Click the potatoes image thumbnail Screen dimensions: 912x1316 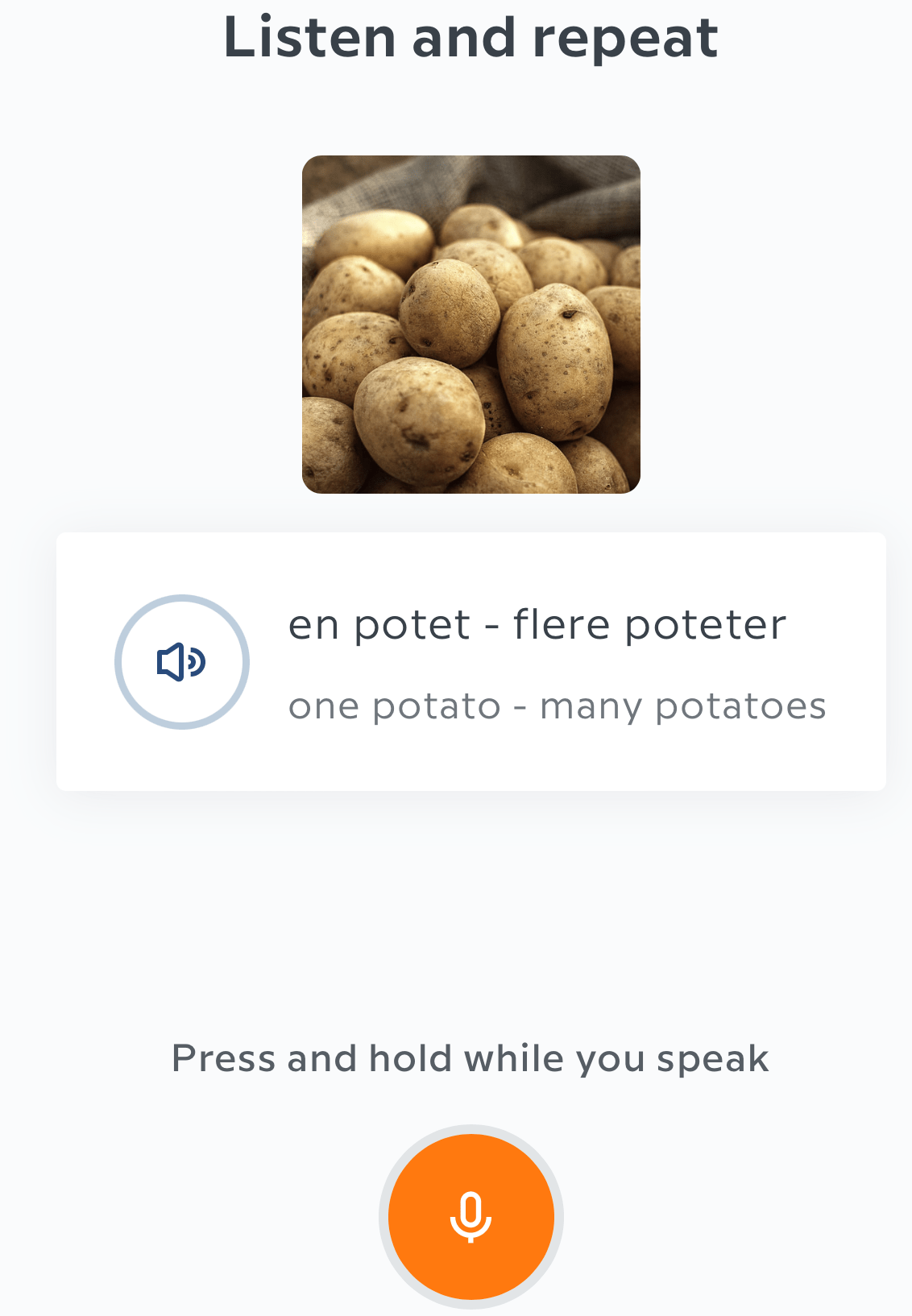pos(471,322)
